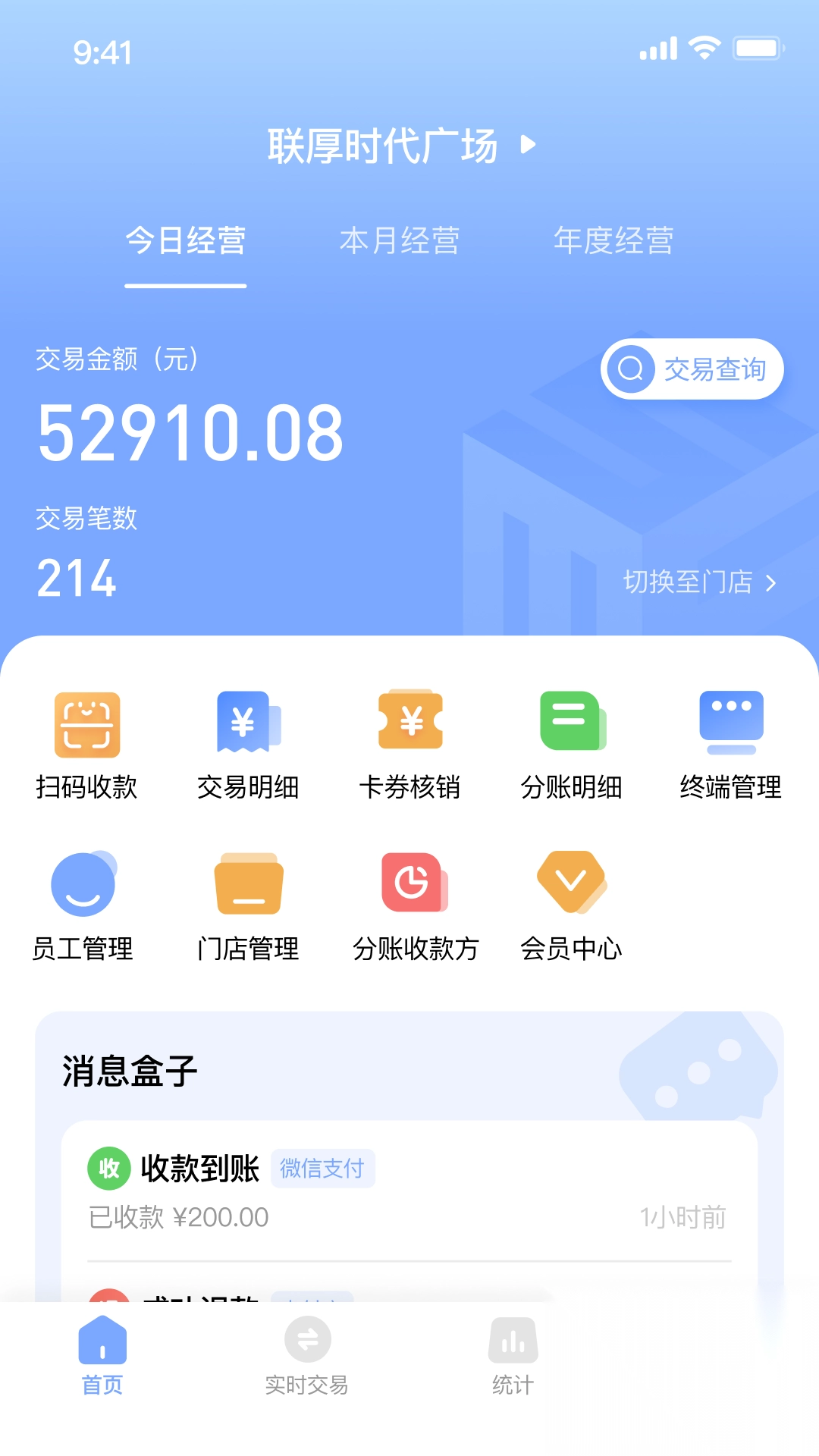Viewport: 819px width, 1456px height.
Task: Switch to the 年度经营 yearly tab
Action: click(x=615, y=240)
